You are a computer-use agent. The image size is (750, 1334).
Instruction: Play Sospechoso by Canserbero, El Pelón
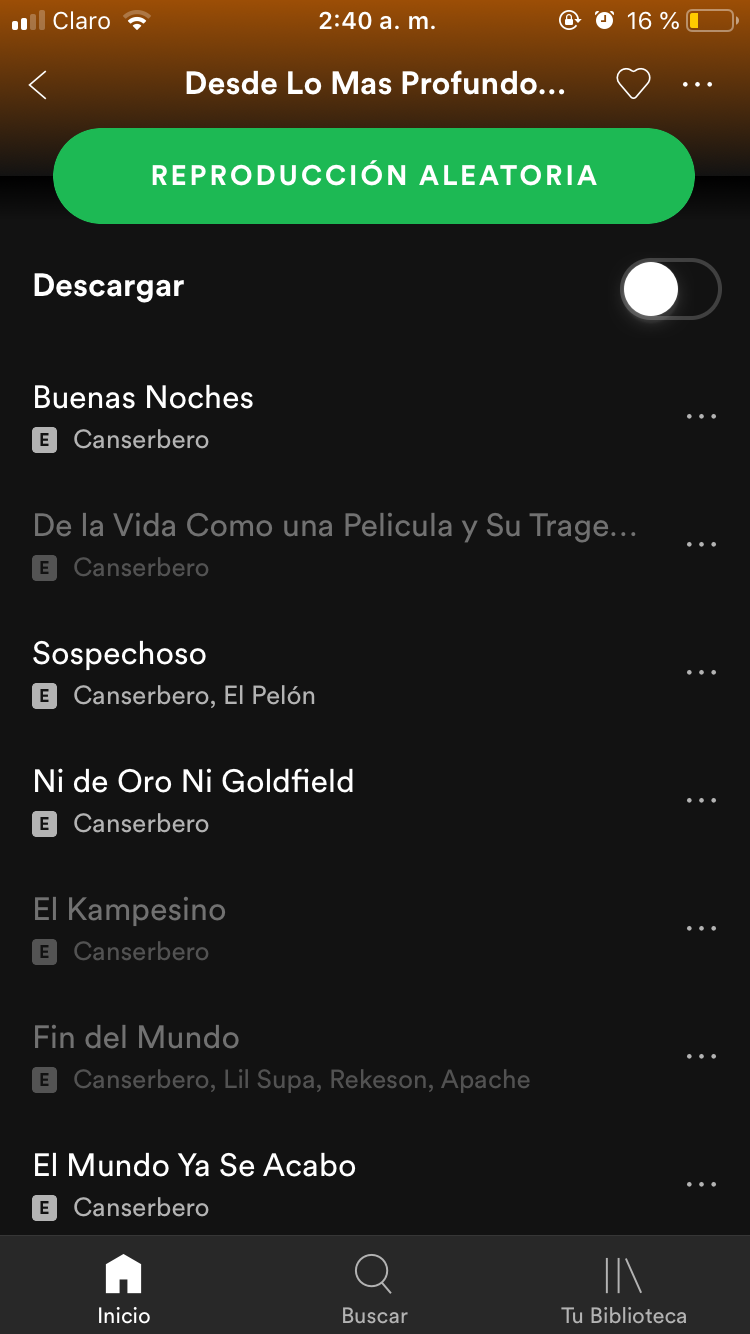(120, 654)
